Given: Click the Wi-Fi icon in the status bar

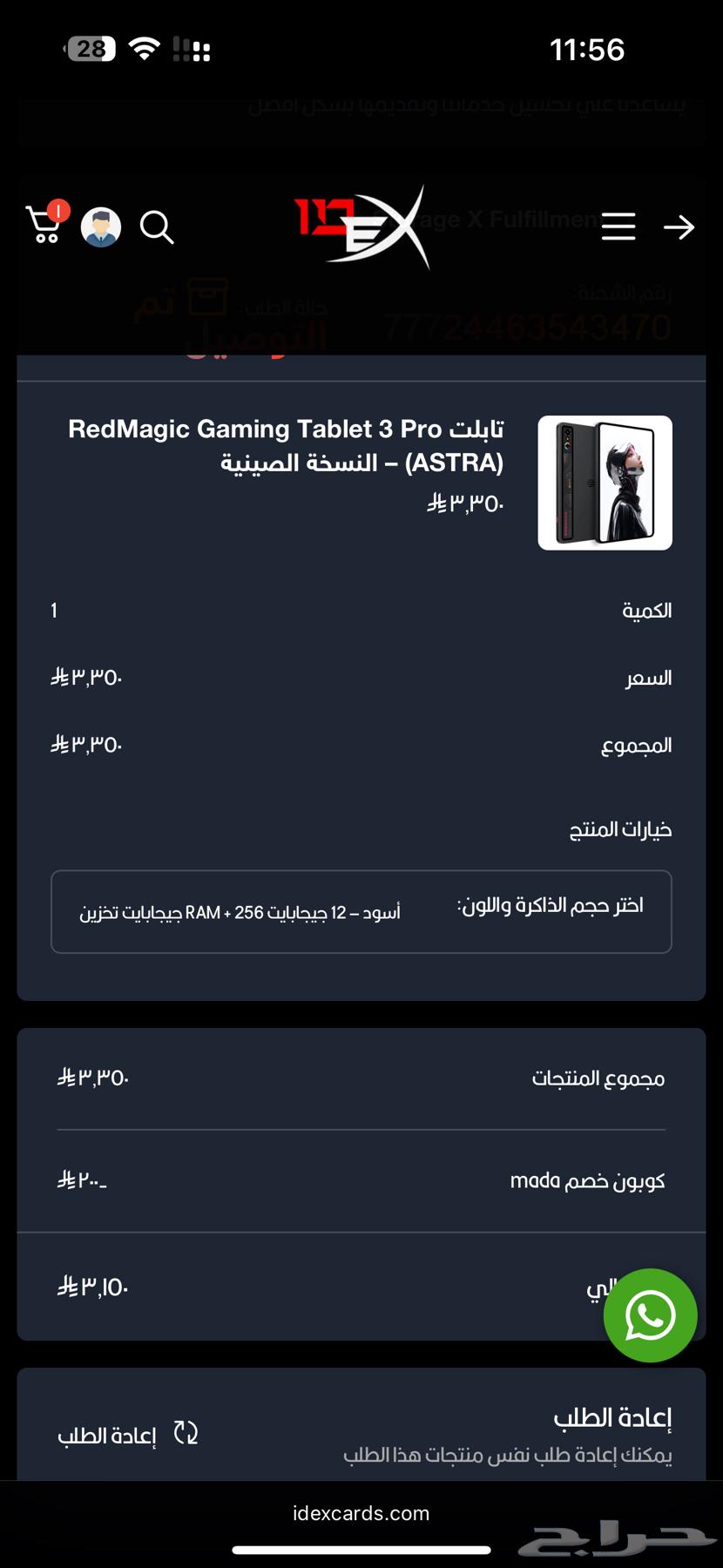Looking at the screenshot, I should click(x=144, y=48).
